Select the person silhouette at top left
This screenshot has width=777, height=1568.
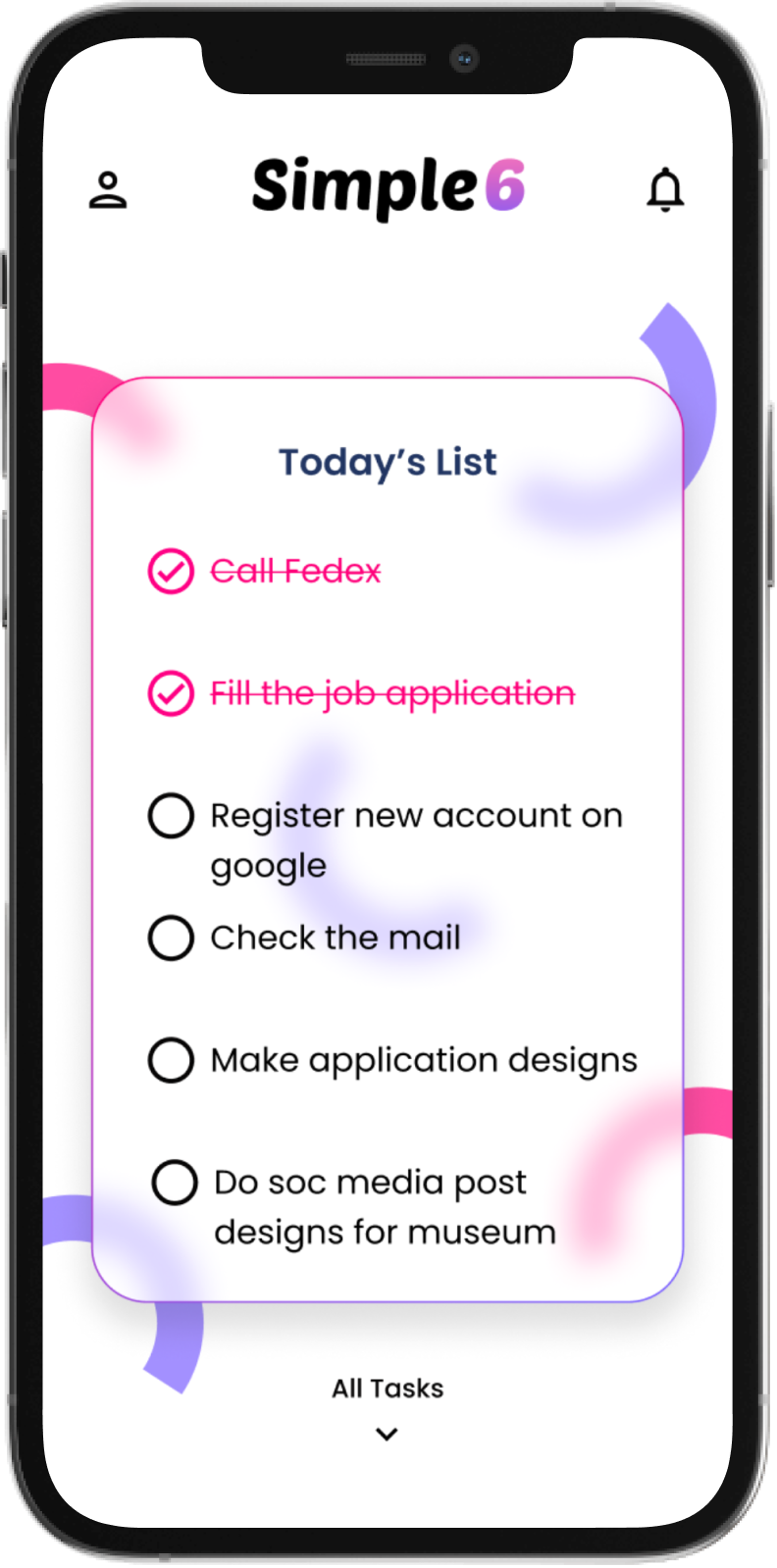[x=108, y=188]
